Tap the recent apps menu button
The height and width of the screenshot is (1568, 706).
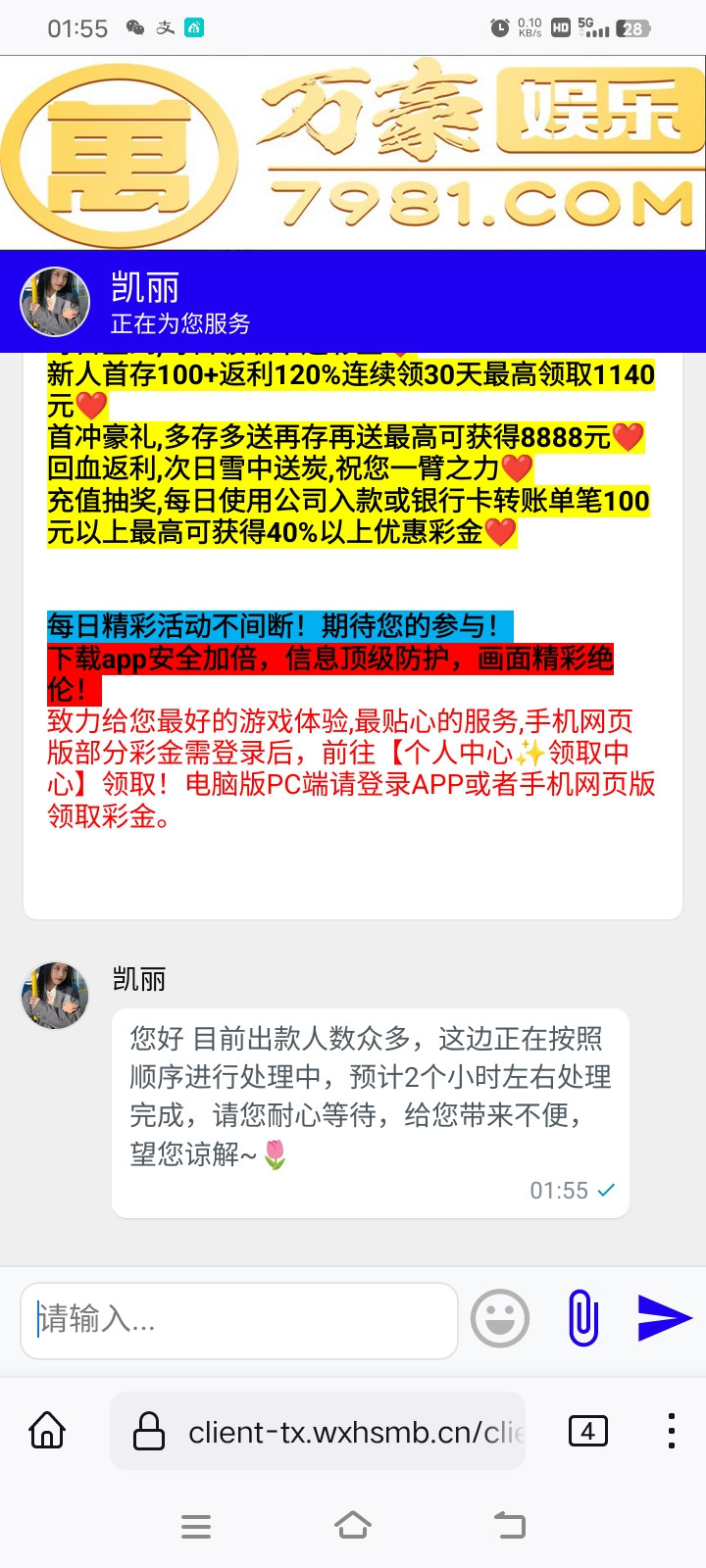pyautogui.click(x=196, y=1526)
